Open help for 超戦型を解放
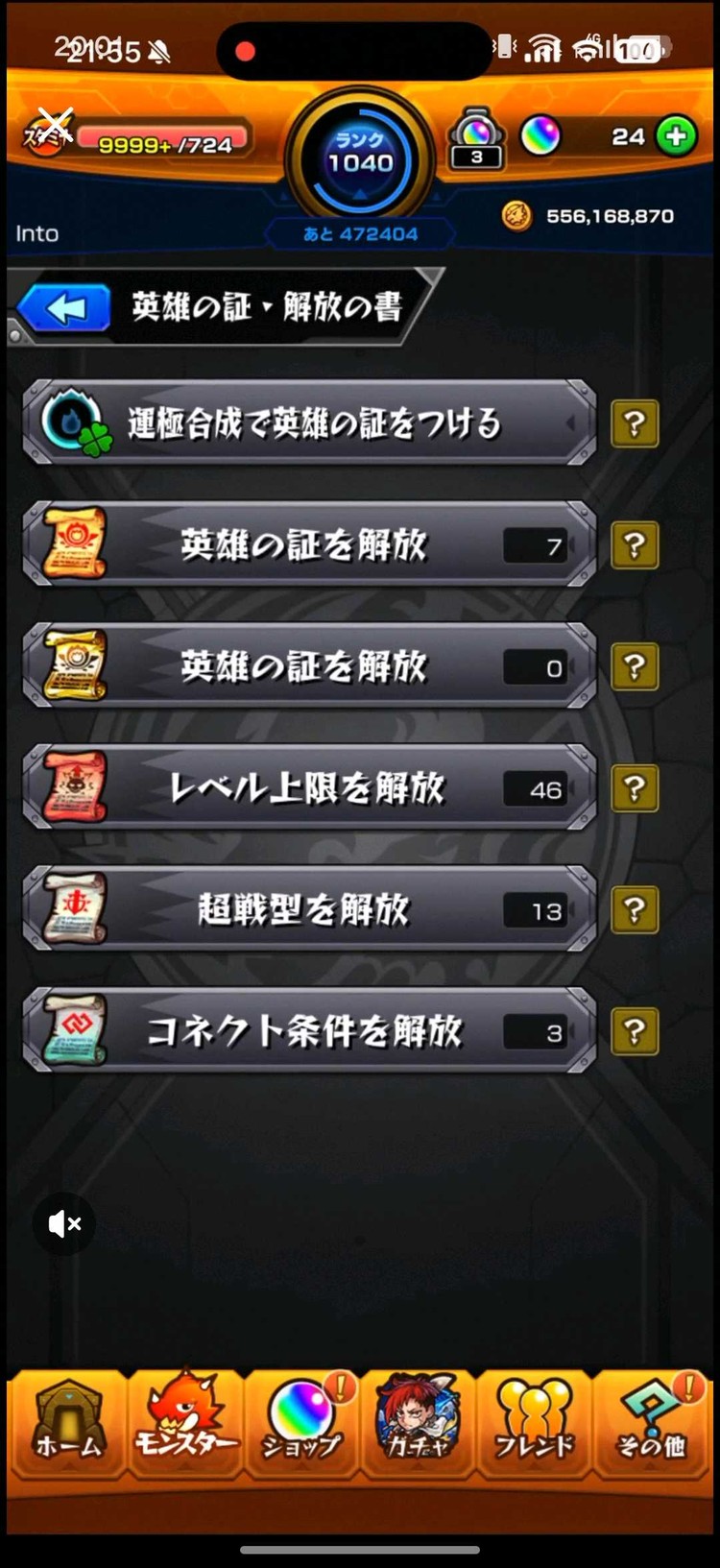Viewport: 720px width, 1568px height. (x=635, y=909)
